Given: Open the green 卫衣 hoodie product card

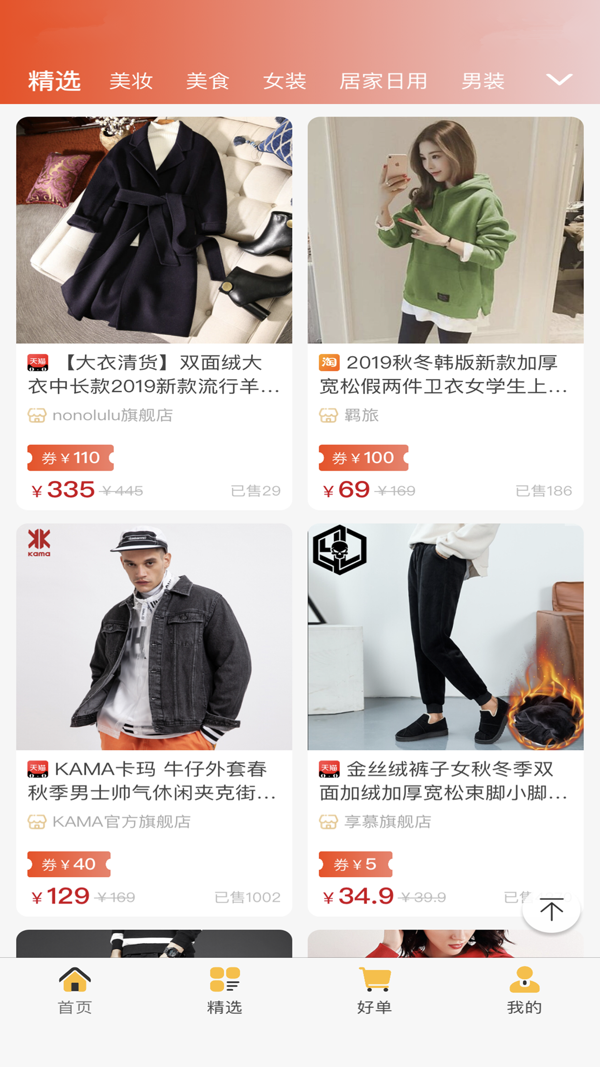Looking at the screenshot, I should (445, 310).
